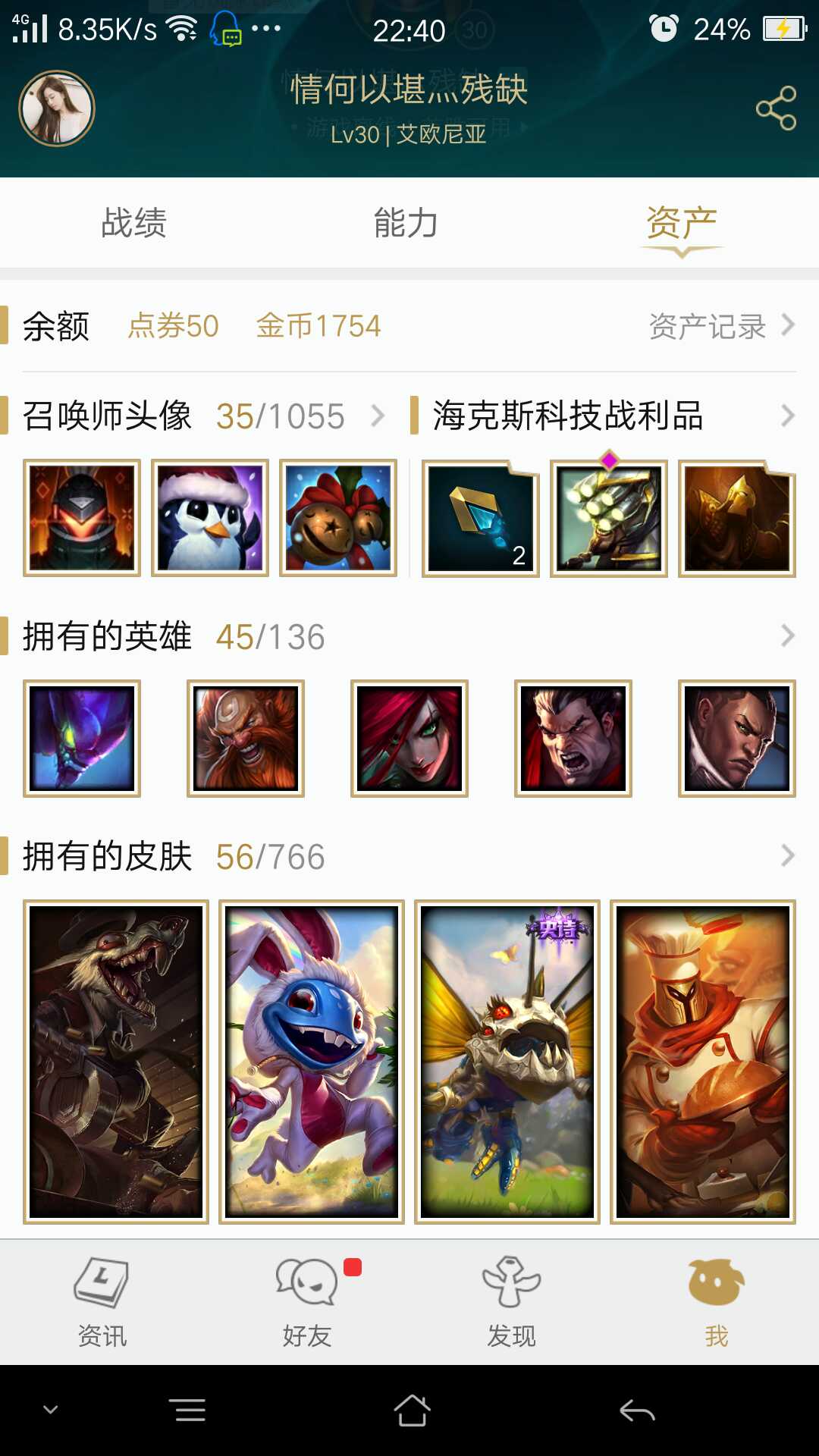
Task: Expand the 拥有的英雄 champions list
Action: click(x=787, y=635)
